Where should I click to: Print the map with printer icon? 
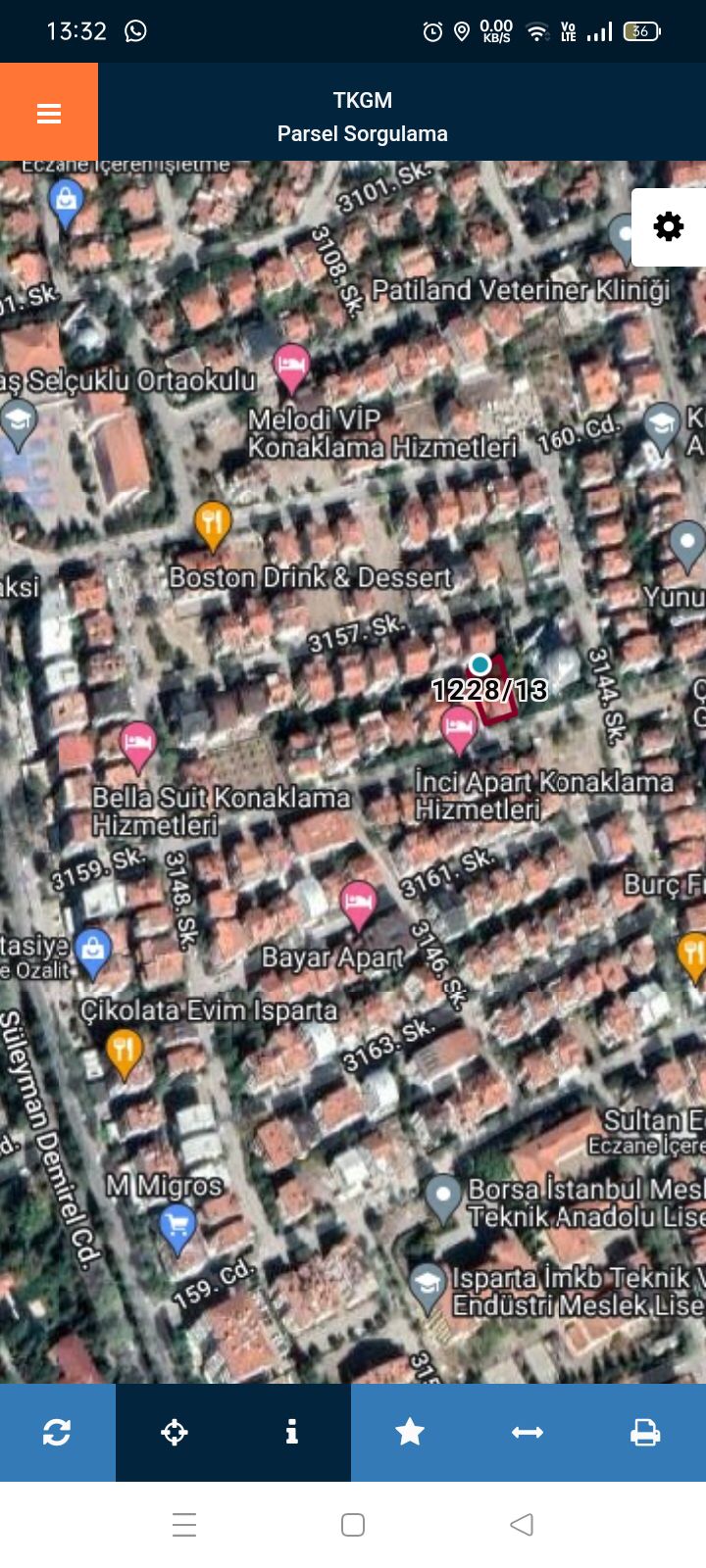(x=645, y=1432)
